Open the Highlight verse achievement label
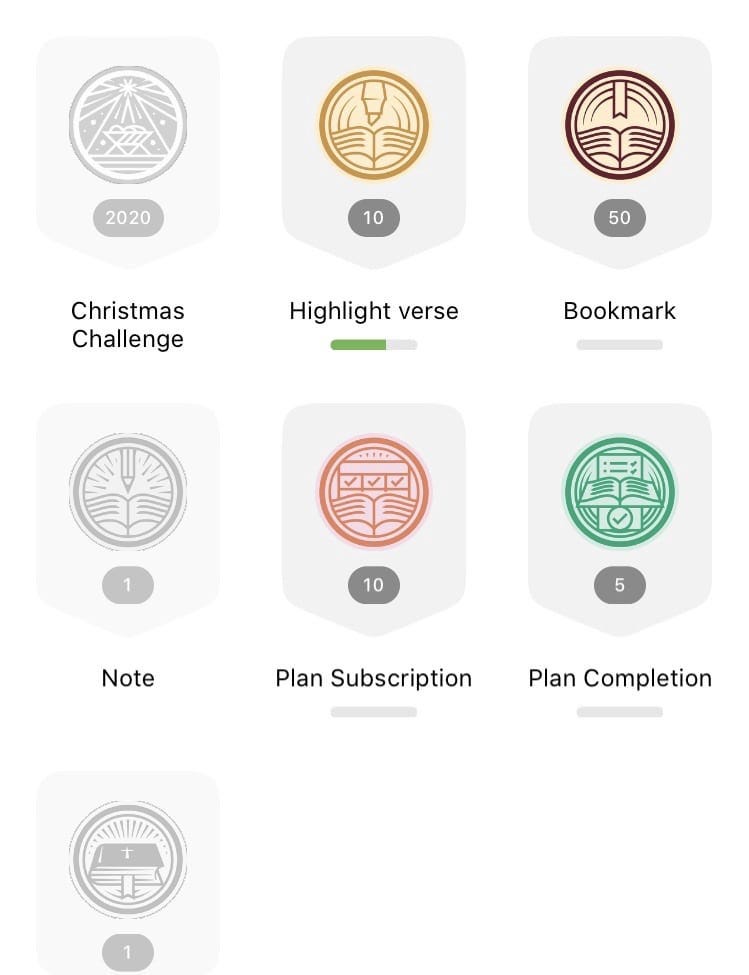Viewport: 749px width, 975px height. tap(373, 311)
